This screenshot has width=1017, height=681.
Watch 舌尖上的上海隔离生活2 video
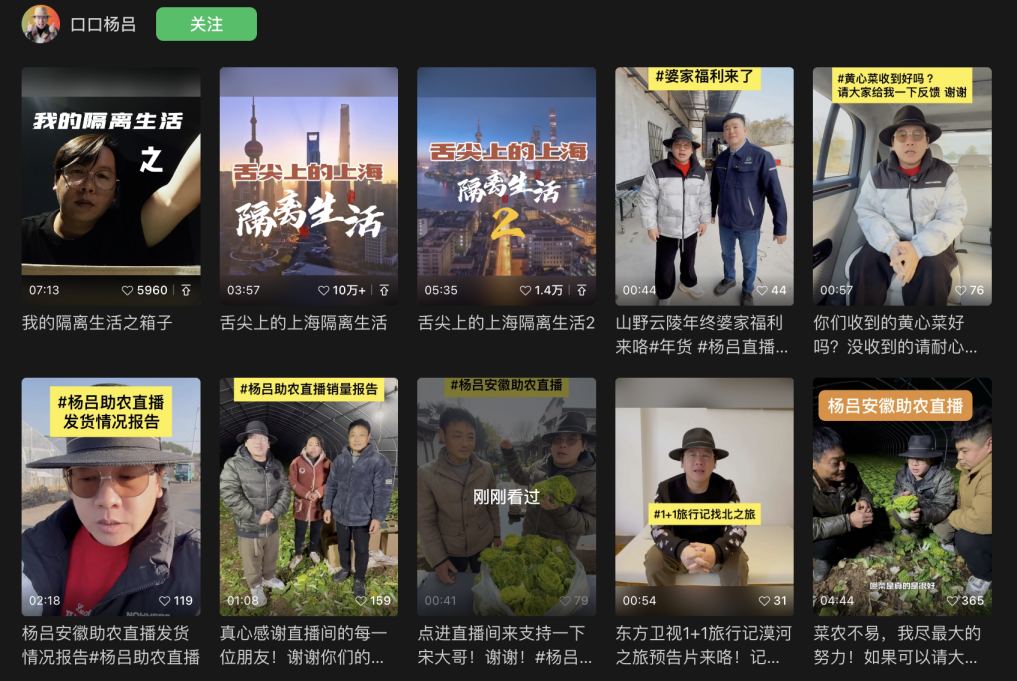click(x=506, y=185)
